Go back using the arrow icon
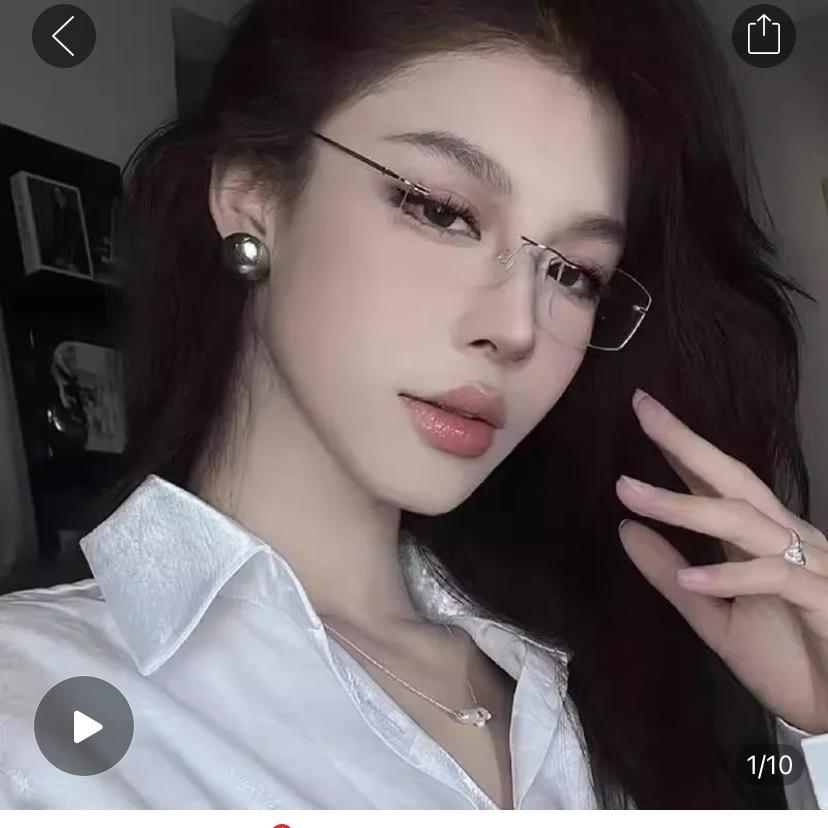The height and width of the screenshot is (828, 828). click(x=64, y=36)
